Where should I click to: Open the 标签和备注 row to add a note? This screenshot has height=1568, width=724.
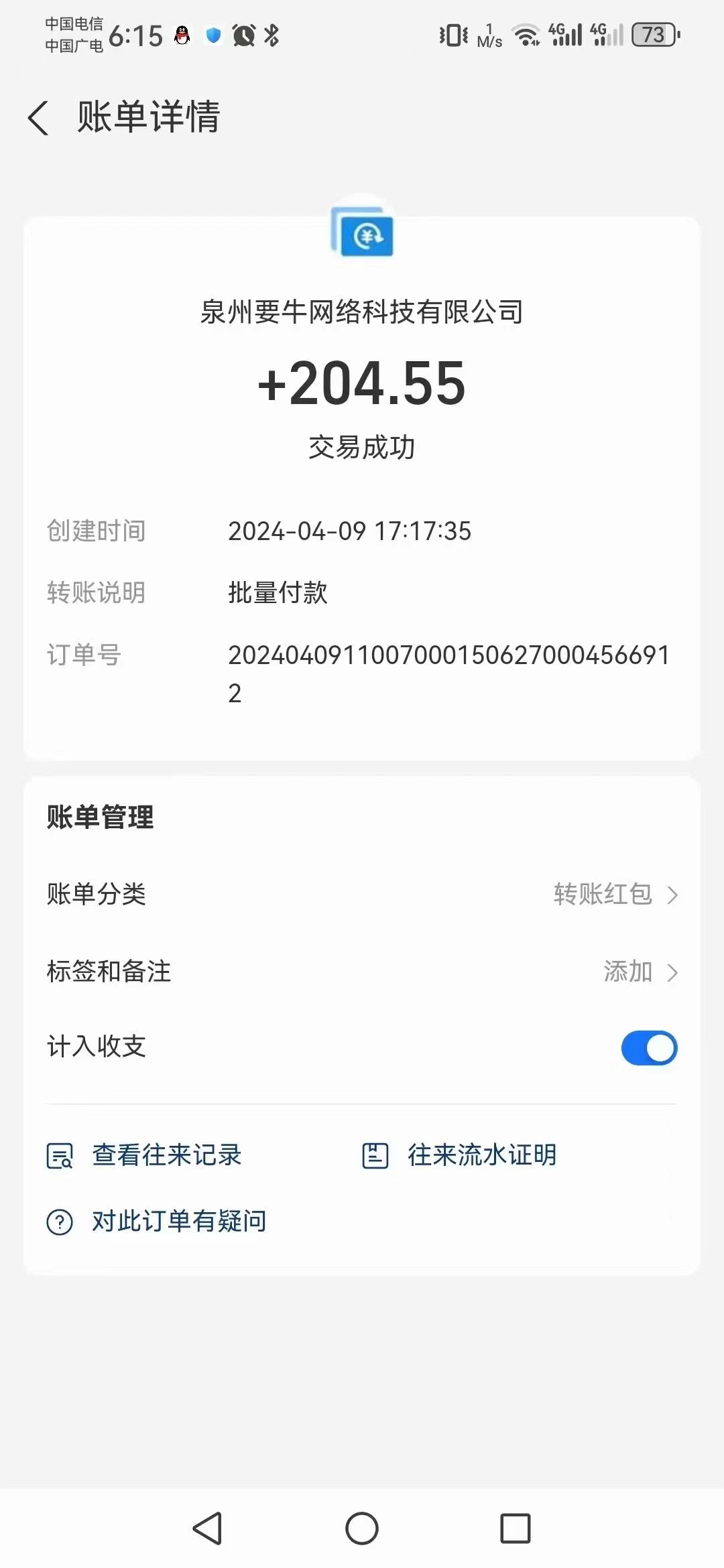click(x=362, y=971)
